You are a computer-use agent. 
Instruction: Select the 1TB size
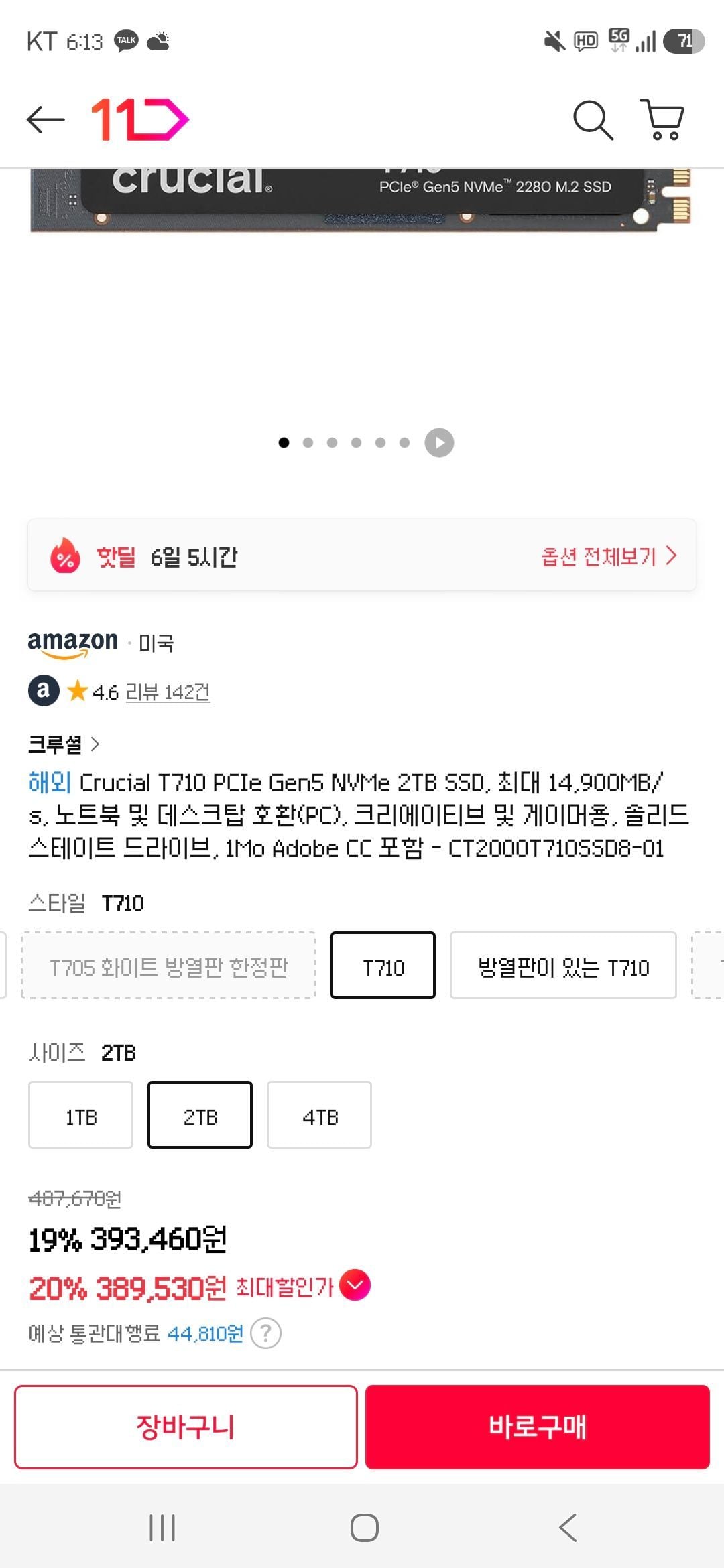tap(80, 1116)
